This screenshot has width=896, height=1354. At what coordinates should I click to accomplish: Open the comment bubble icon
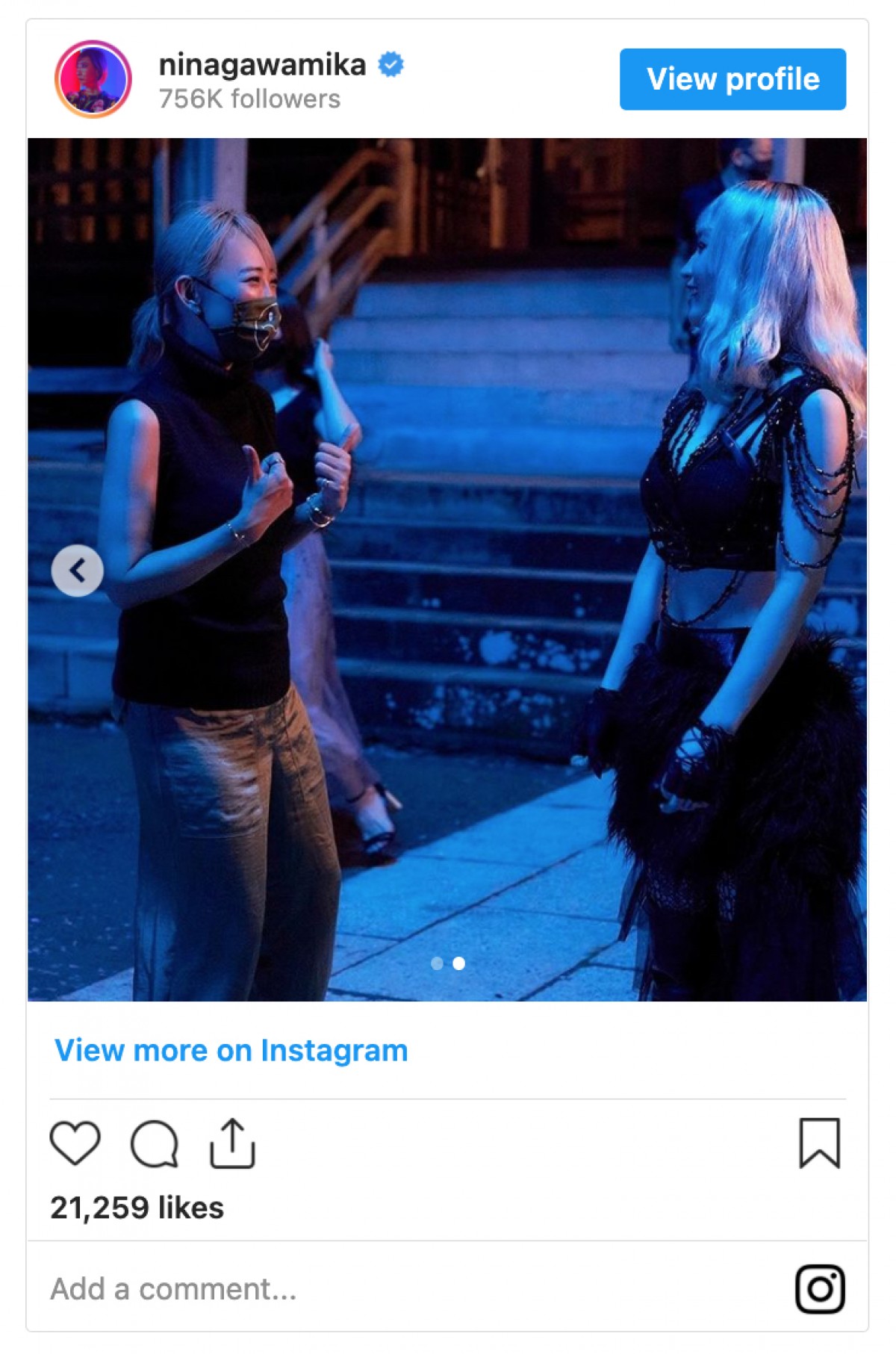[x=154, y=1143]
